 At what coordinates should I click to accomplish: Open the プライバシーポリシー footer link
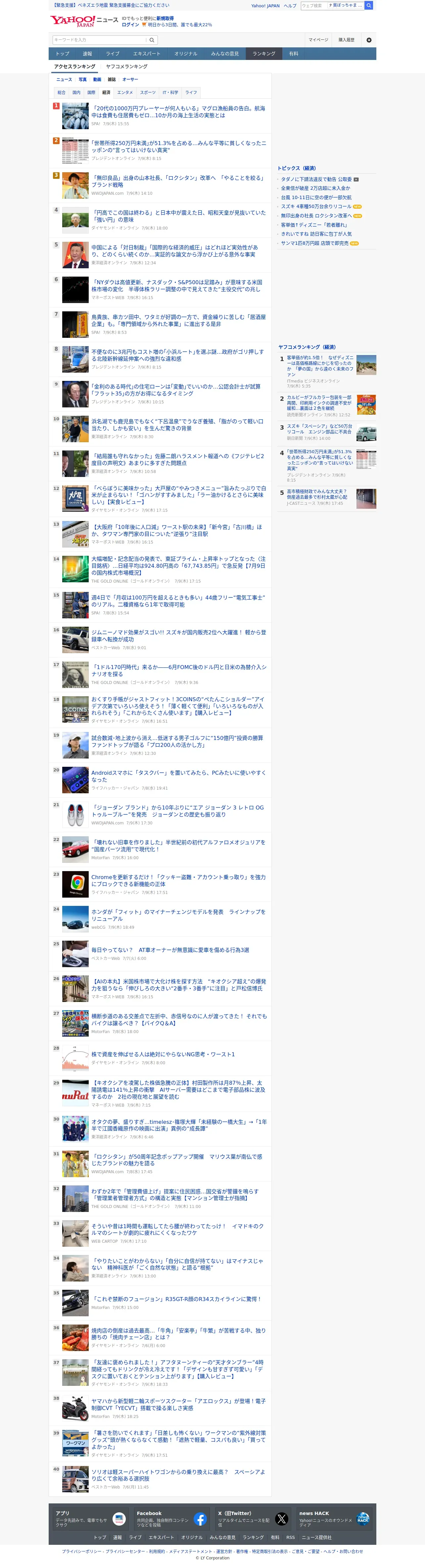81,1551
